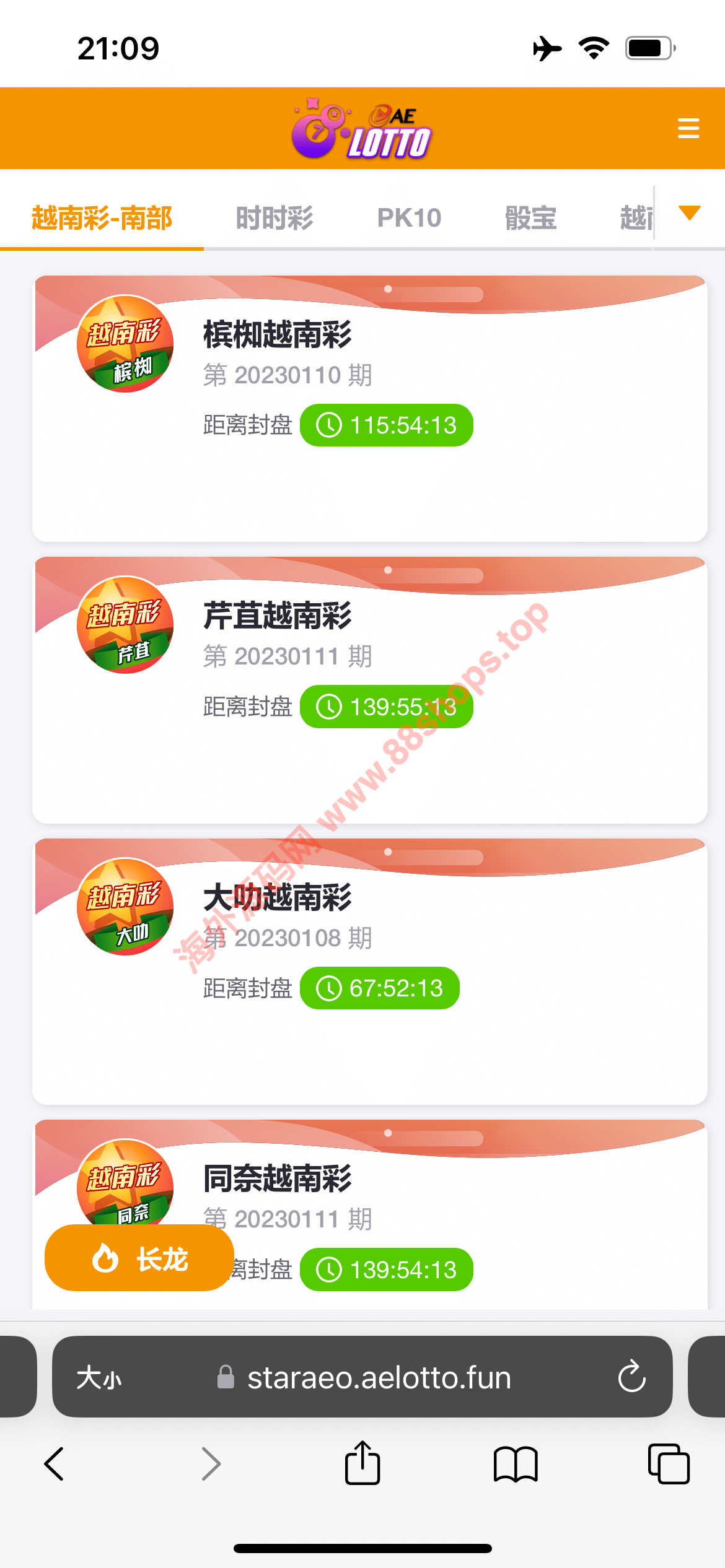
Task: Share this page
Action: [x=362, y=1463]
